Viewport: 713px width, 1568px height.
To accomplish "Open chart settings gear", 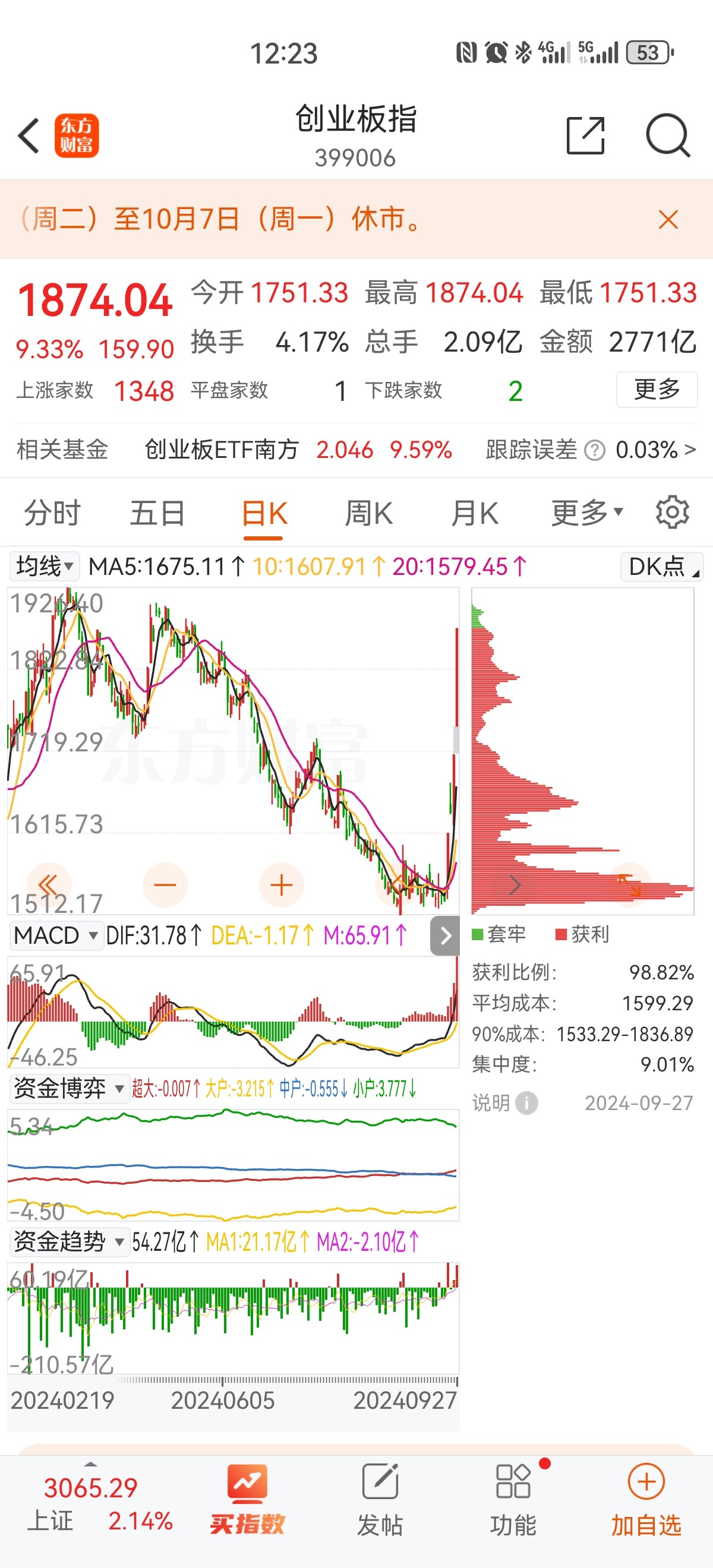I will 672,513.
